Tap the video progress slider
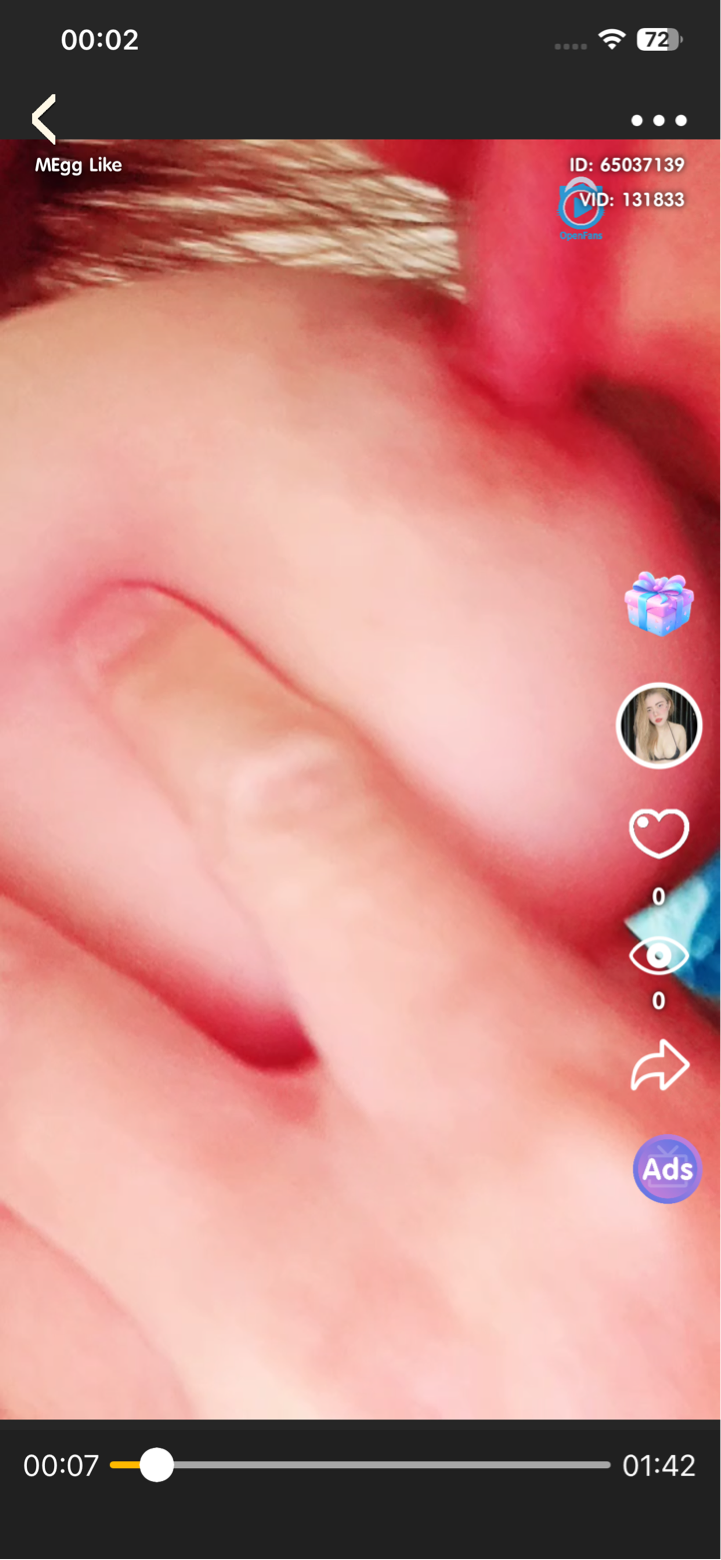Screen dimensions: 721x1560 pos(360,1465)
